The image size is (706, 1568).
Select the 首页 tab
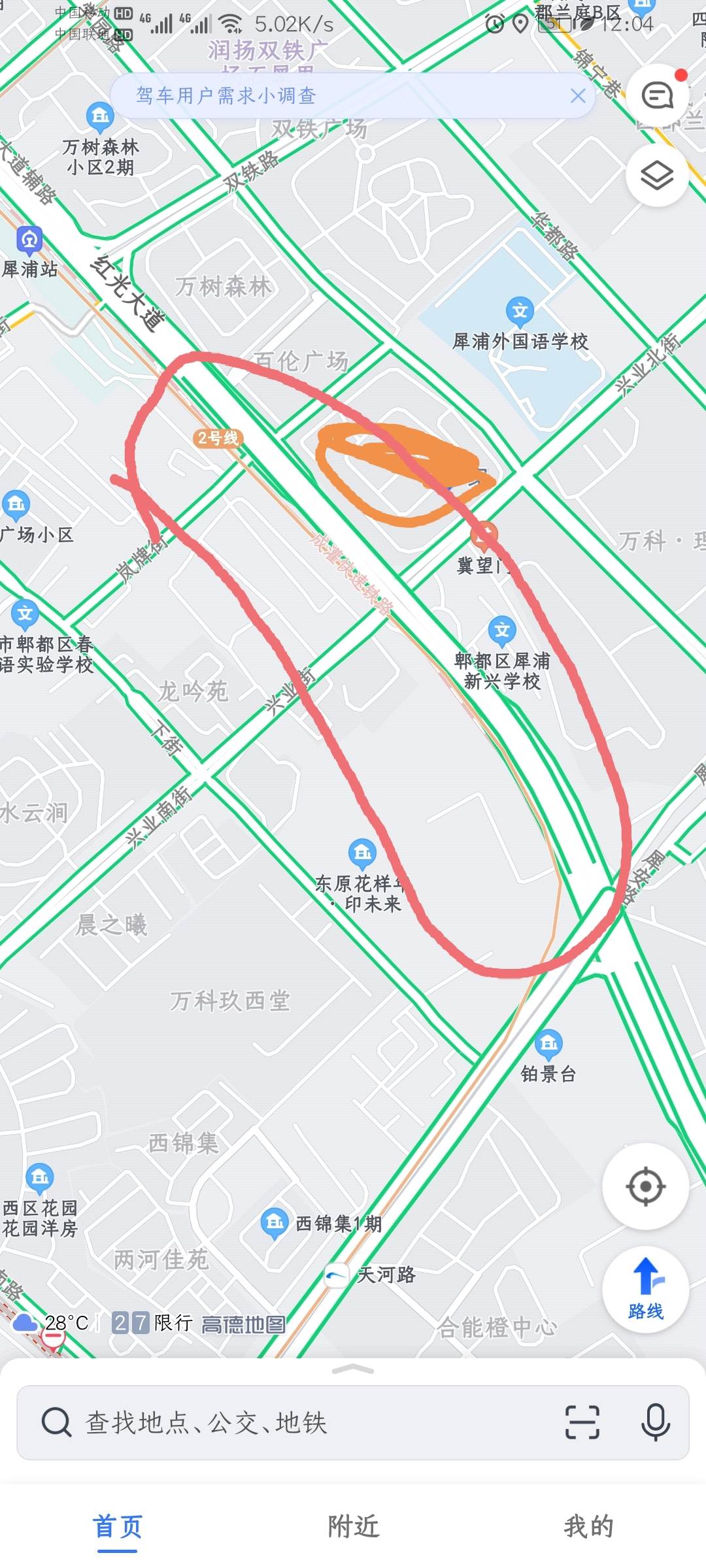(x=118, y=1527)
